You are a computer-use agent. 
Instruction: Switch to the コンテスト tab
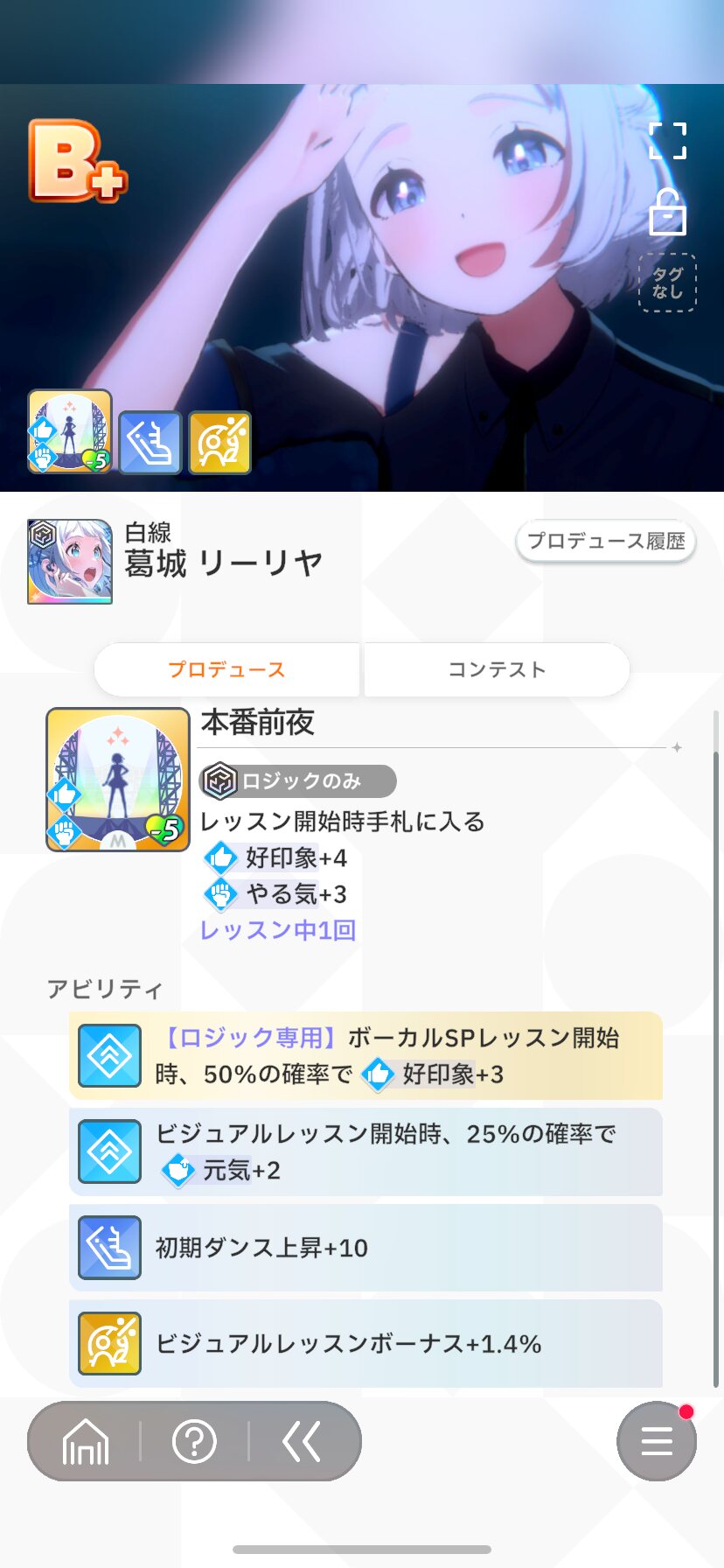(497, 669)
